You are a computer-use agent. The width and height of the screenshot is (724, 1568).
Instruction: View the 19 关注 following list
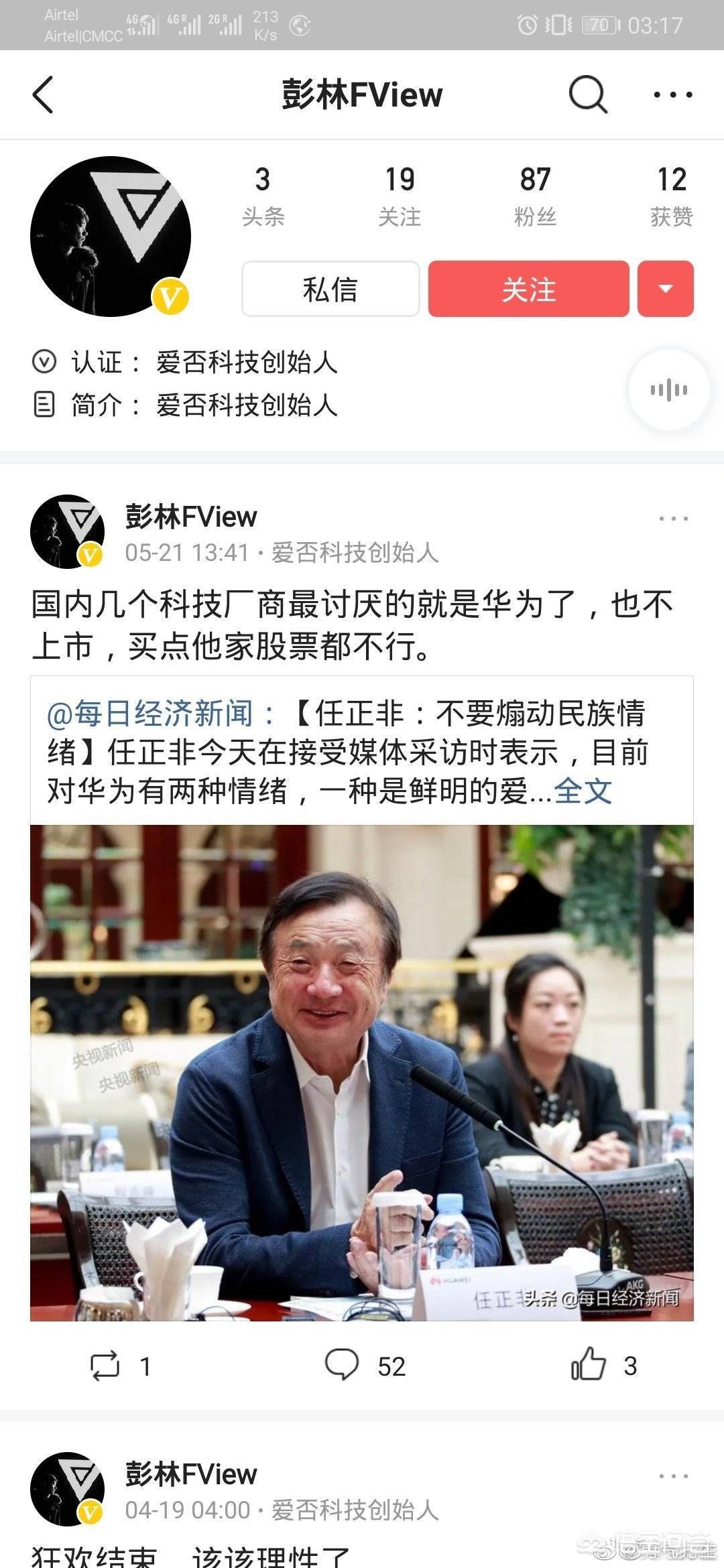400,196
